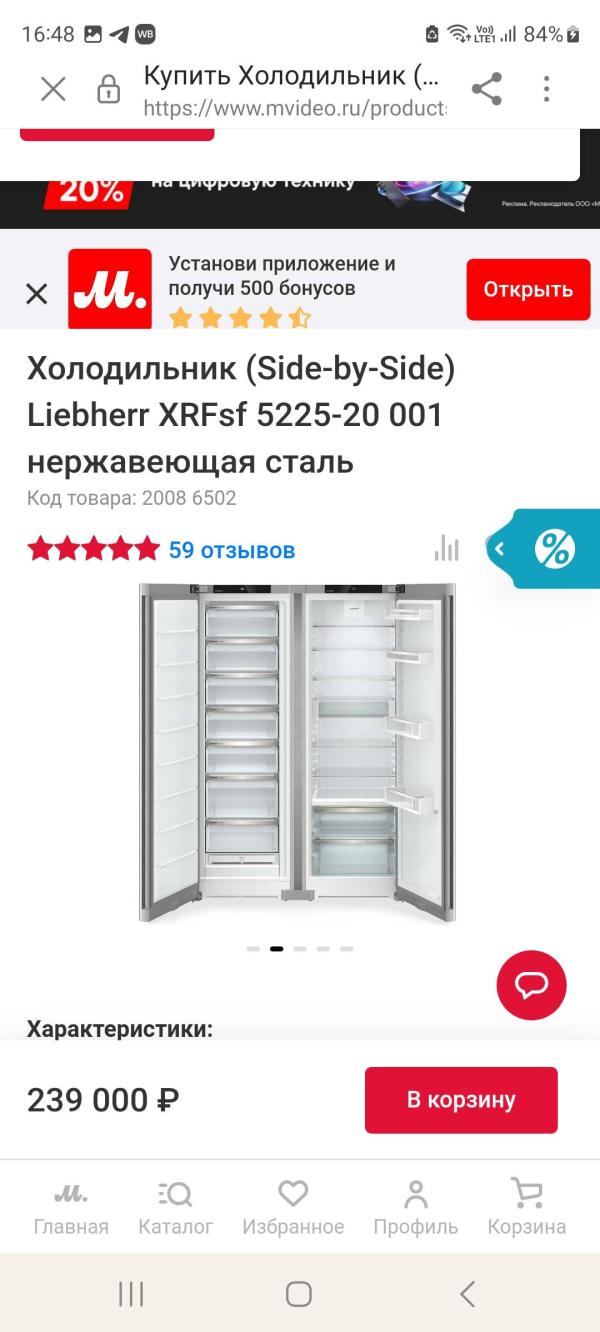Go back using system navigation
Viewport: 600px width, 1332px height.
click(467, 1294)
